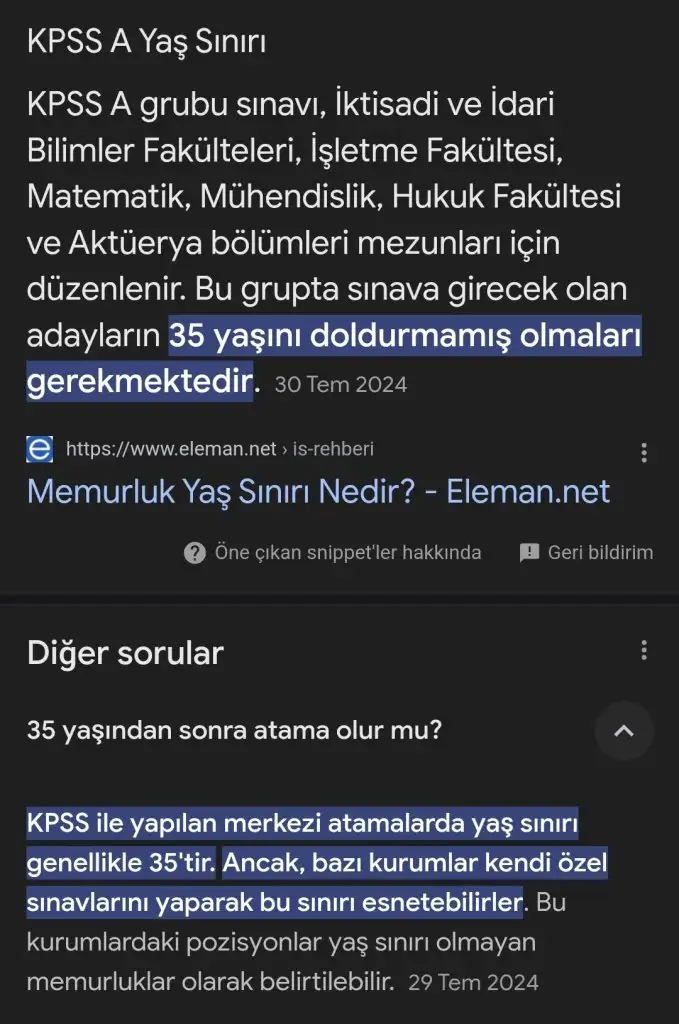Viewport: 679px width, 1024px height.
Task: Open the Diğer sorular overflow menu
Action: [x=644, y=651]
